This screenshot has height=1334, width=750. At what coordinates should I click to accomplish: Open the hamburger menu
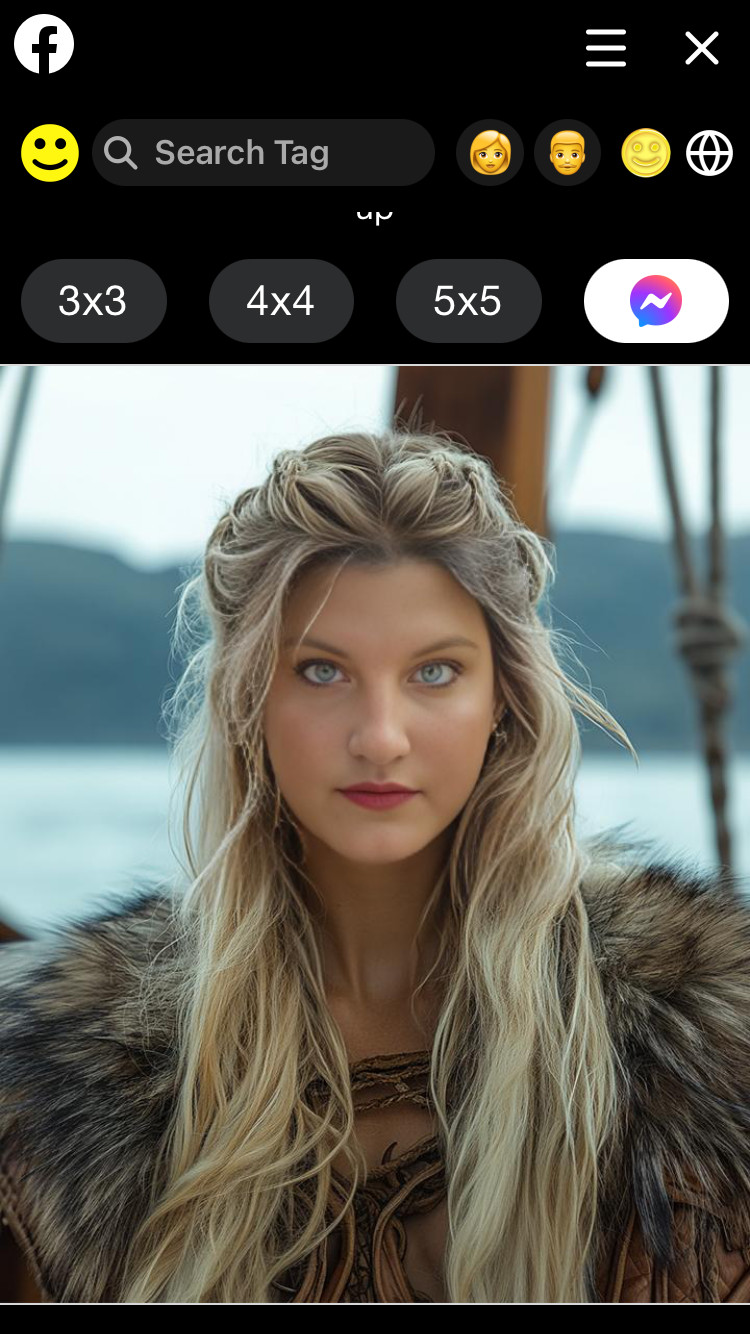[x=606, y=47]
